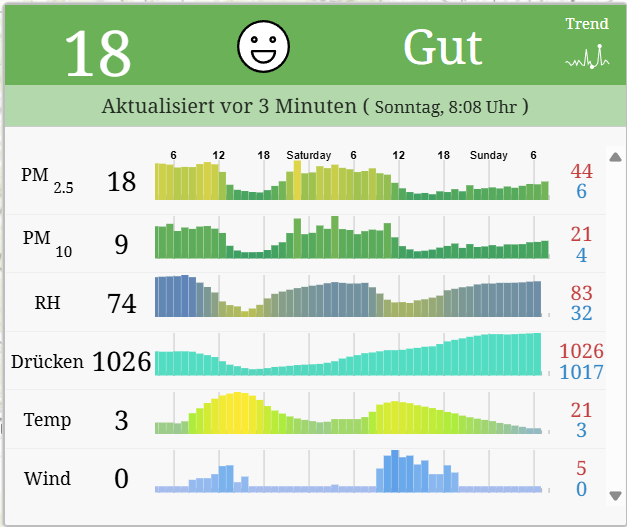This screenshot has width=627, height=527.
Task: Select the RH humidity row
Action: [300, 300]
